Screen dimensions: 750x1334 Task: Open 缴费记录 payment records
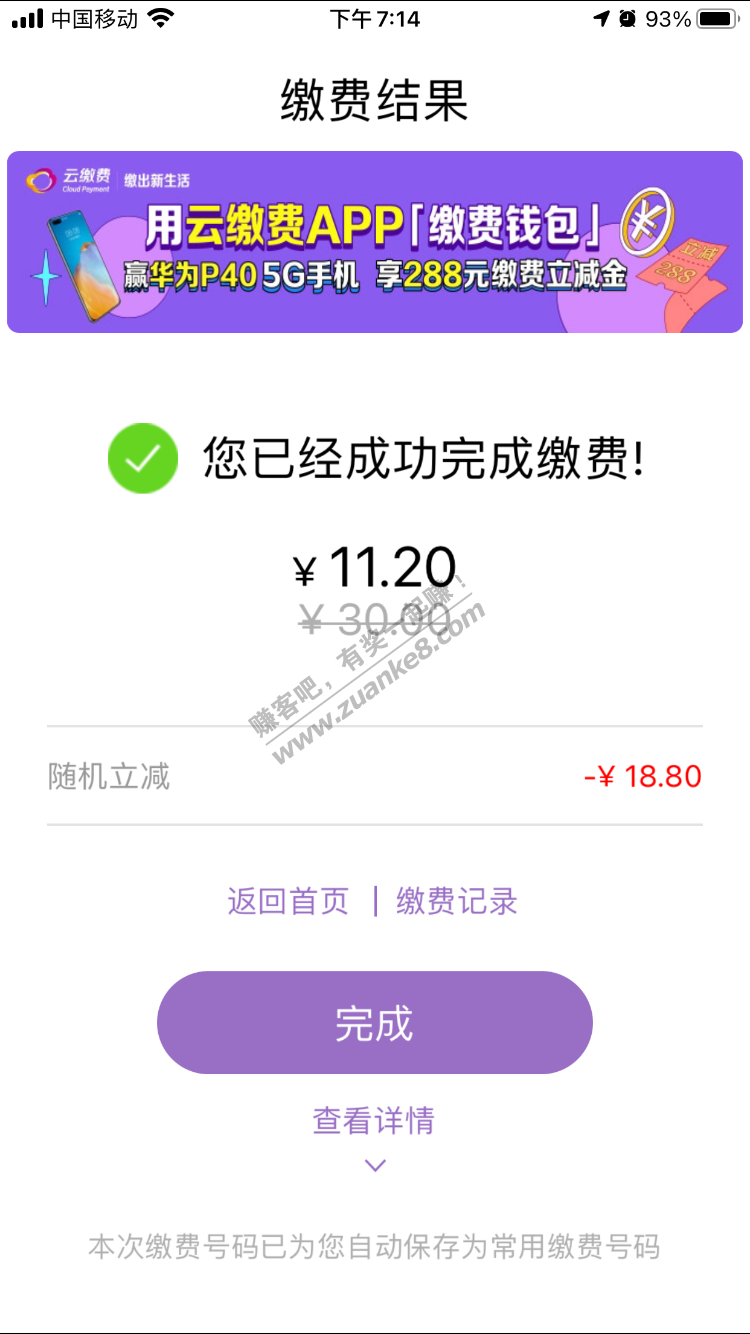point(457,901)
